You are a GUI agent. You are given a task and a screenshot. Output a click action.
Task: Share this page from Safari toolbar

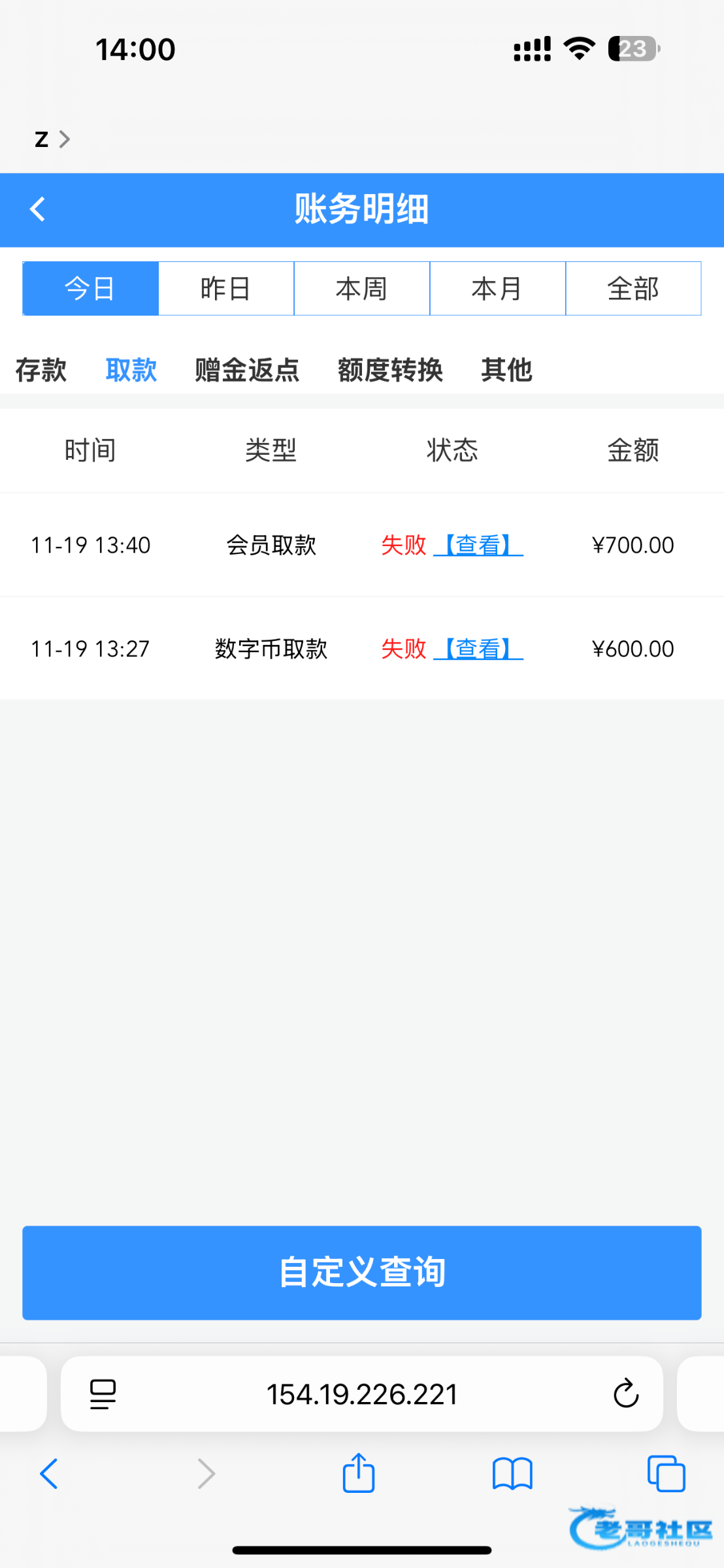coord(359,1473)
